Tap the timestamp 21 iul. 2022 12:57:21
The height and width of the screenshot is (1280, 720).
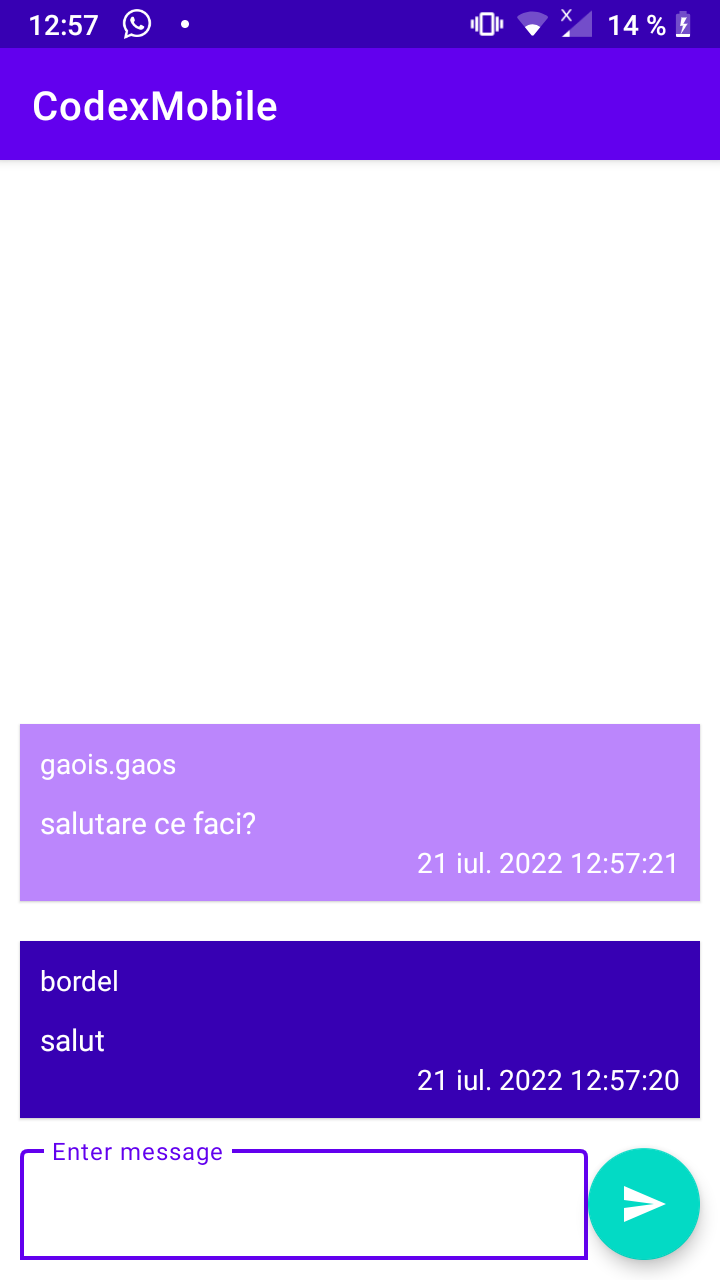(548, 863)
